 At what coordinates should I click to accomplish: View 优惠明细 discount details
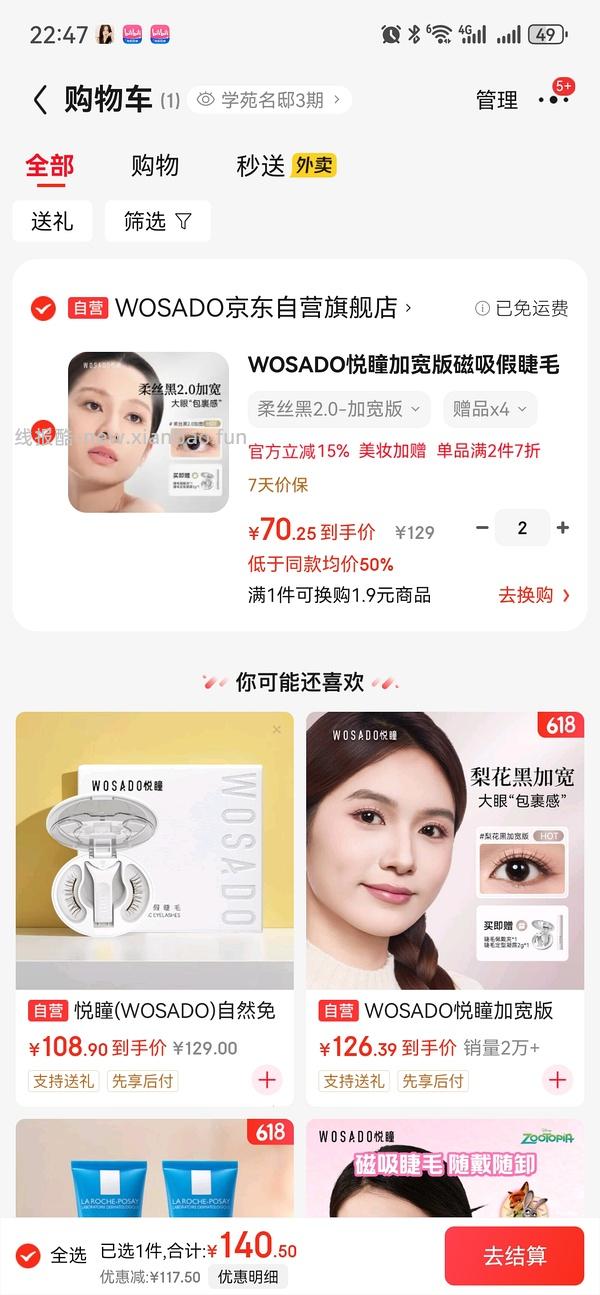(x=248, y=1277)
